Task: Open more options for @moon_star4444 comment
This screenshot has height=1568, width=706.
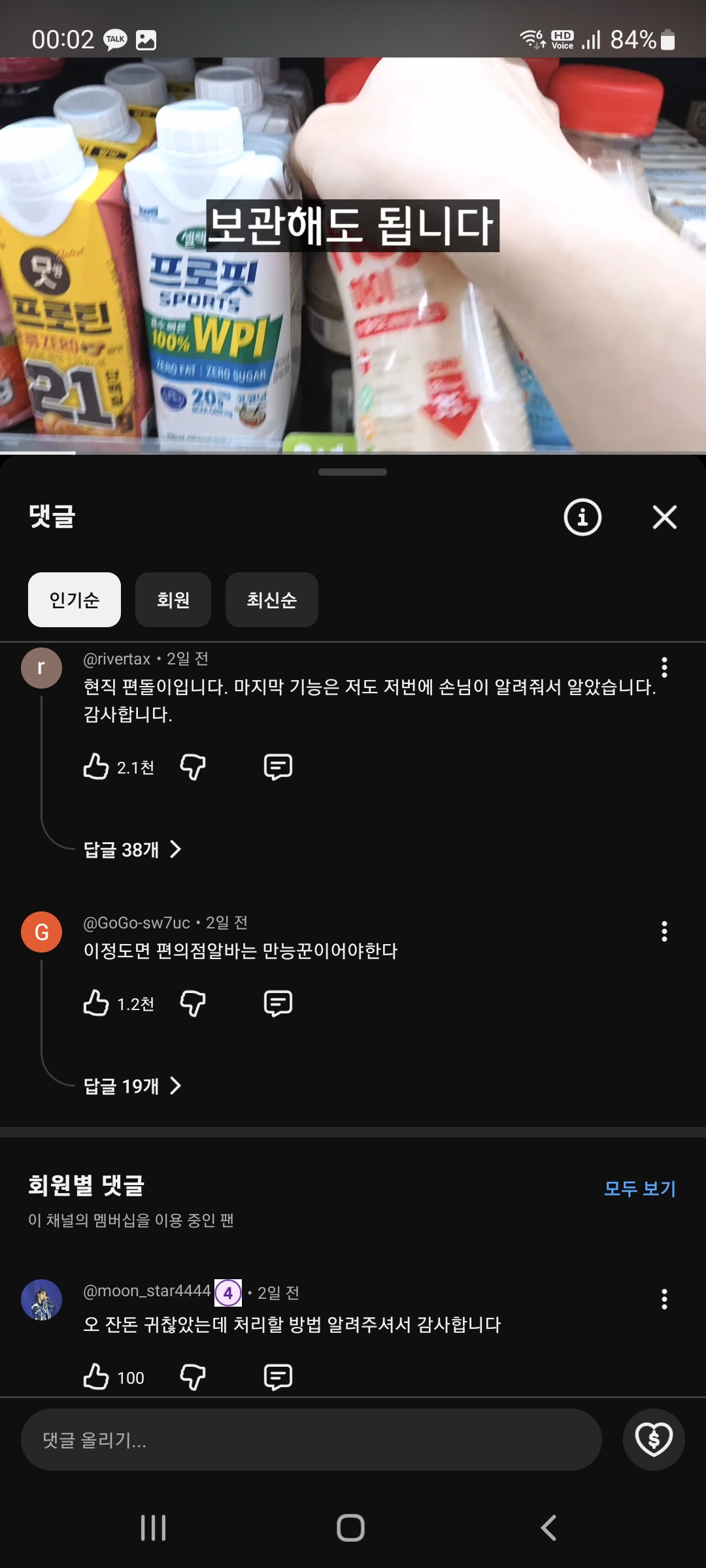Action: click(664, 1299)
